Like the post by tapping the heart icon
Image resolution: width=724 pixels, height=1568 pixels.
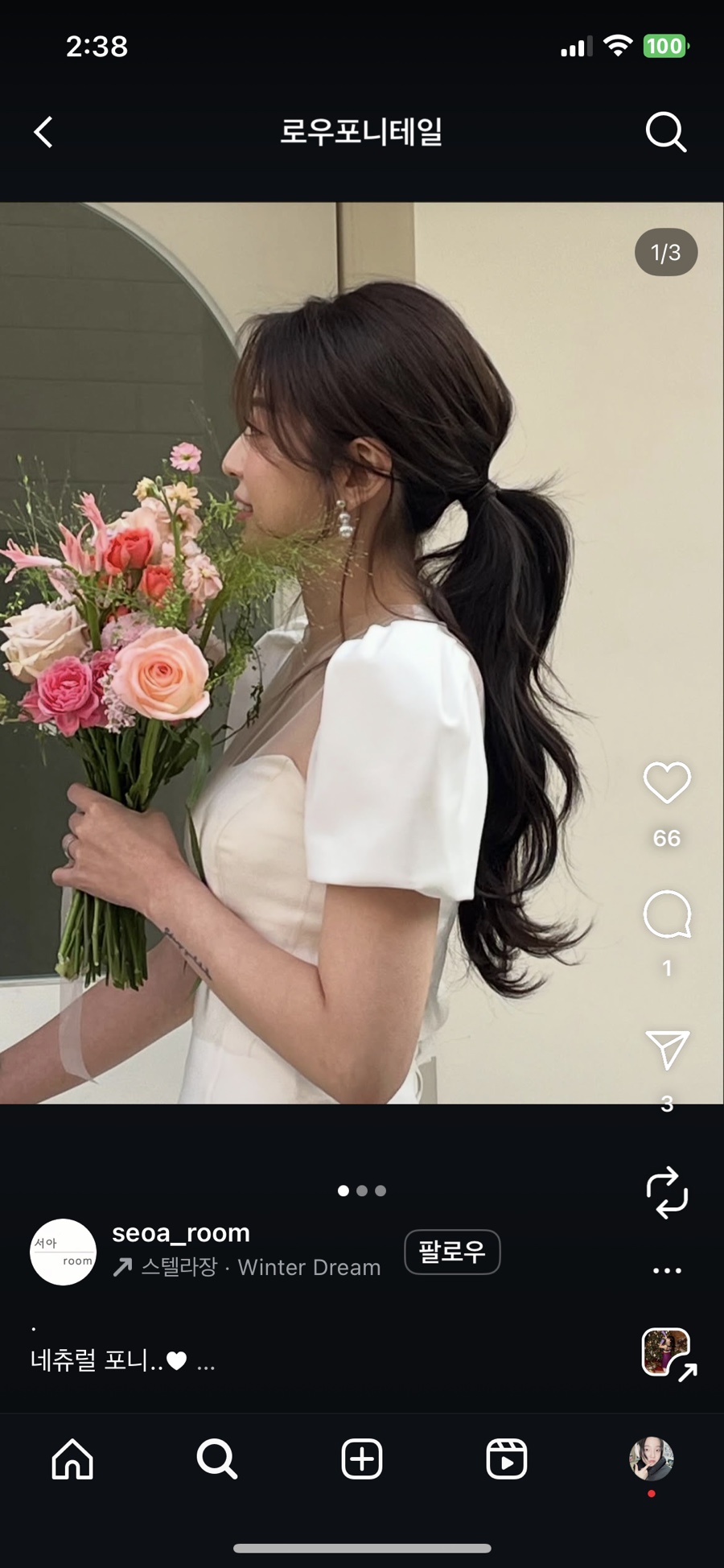tap(666, 783)
